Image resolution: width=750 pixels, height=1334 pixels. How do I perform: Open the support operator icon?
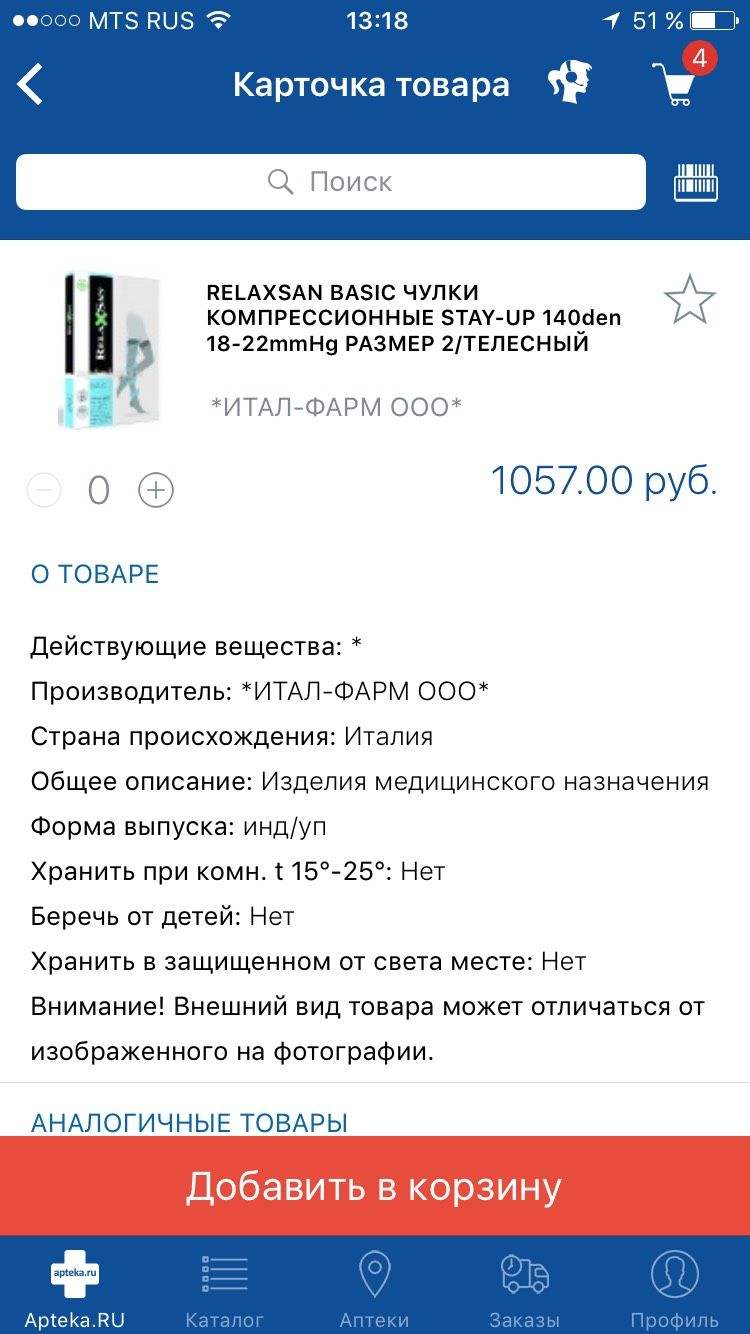[x=570, y=83]
